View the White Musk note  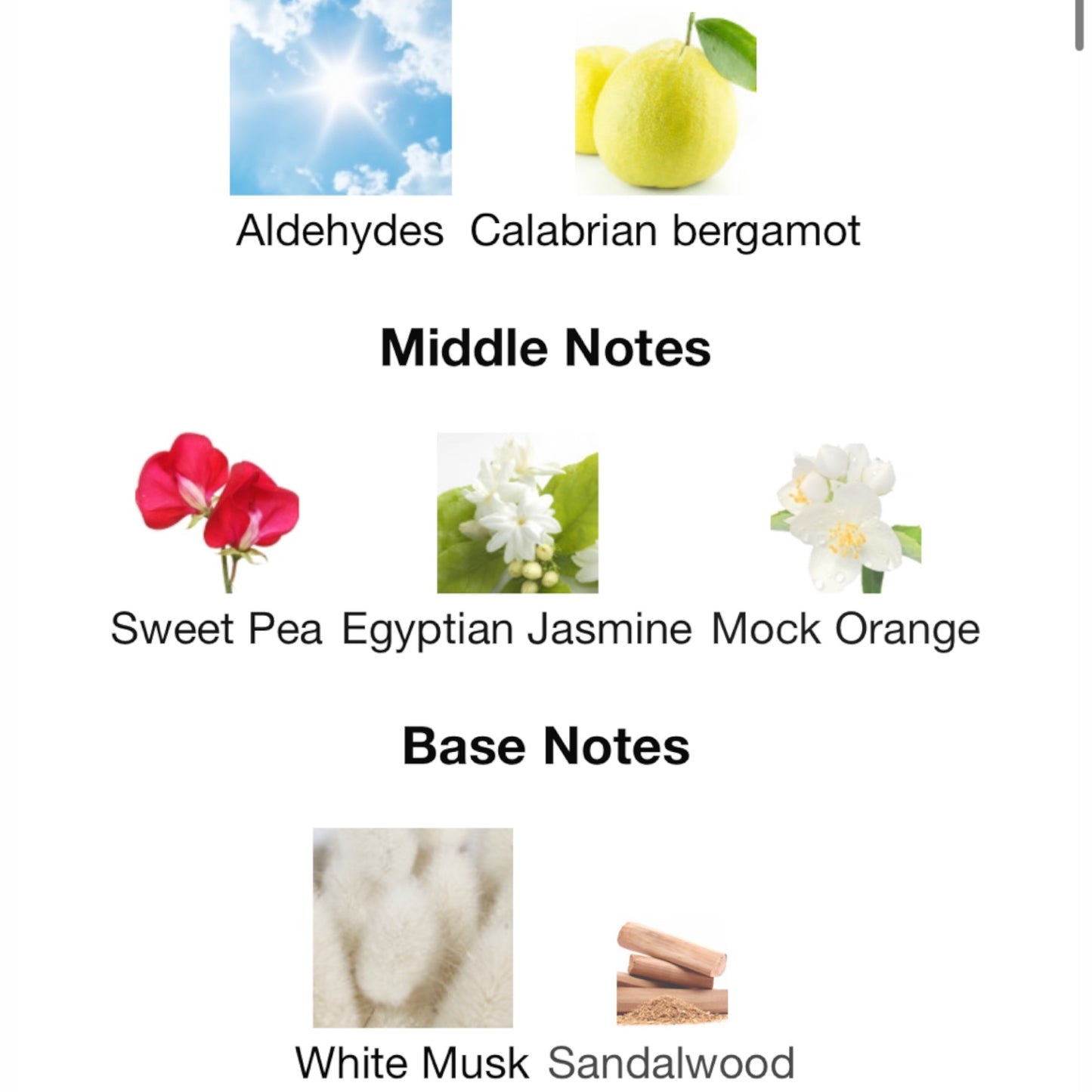pyautogui.click(x=413, y=927)
